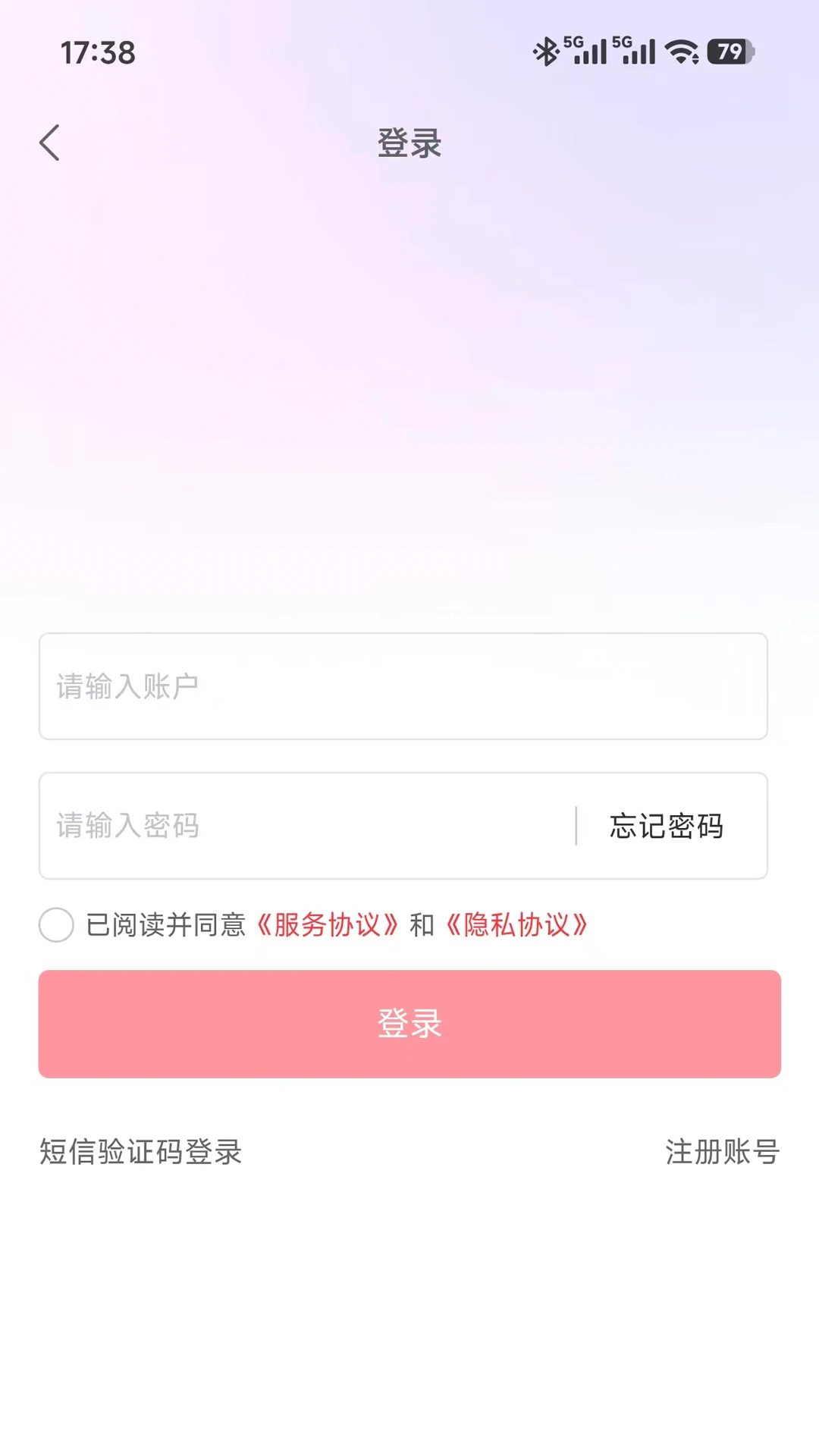Tap the first 5G signal indicator

tap(584, 52)
